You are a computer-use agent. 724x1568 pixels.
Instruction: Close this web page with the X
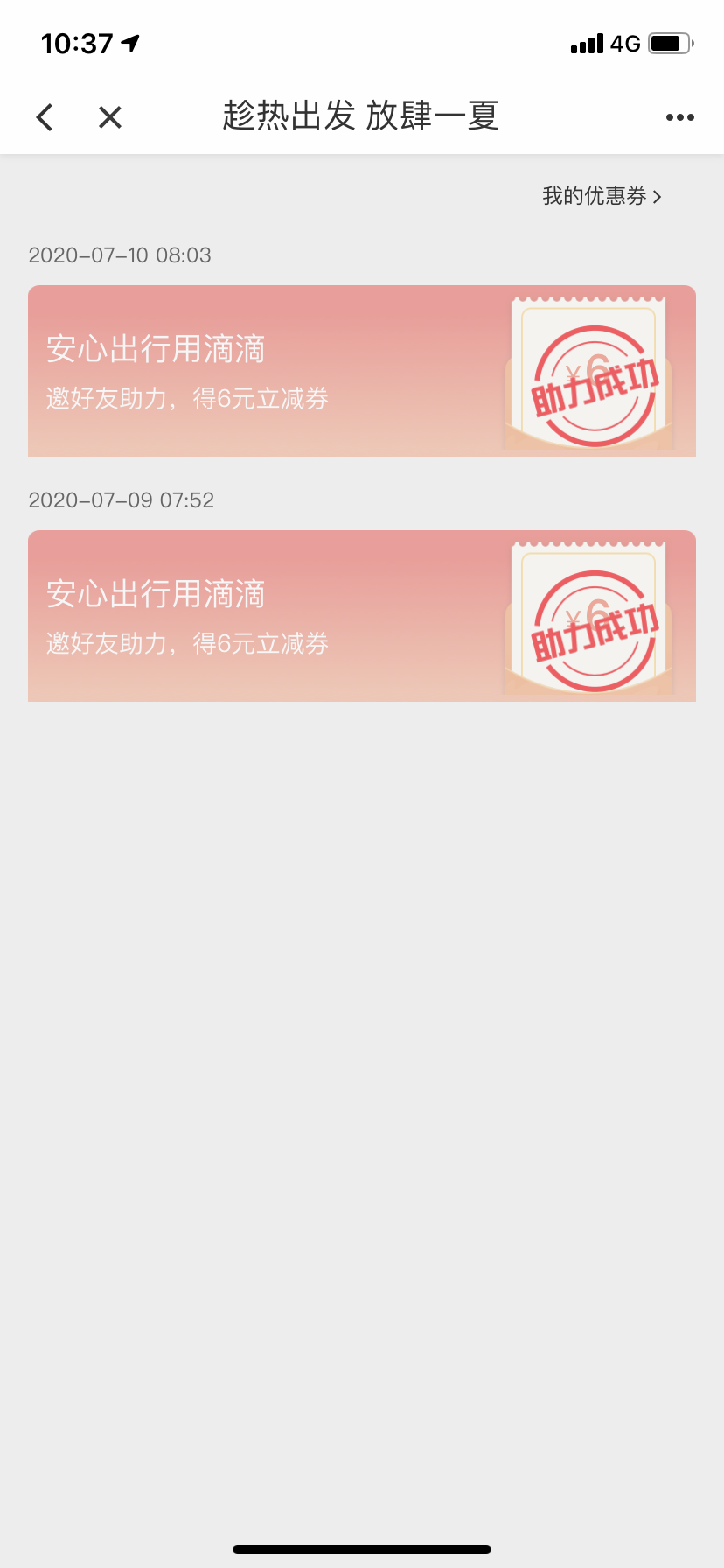pos(110,117)
